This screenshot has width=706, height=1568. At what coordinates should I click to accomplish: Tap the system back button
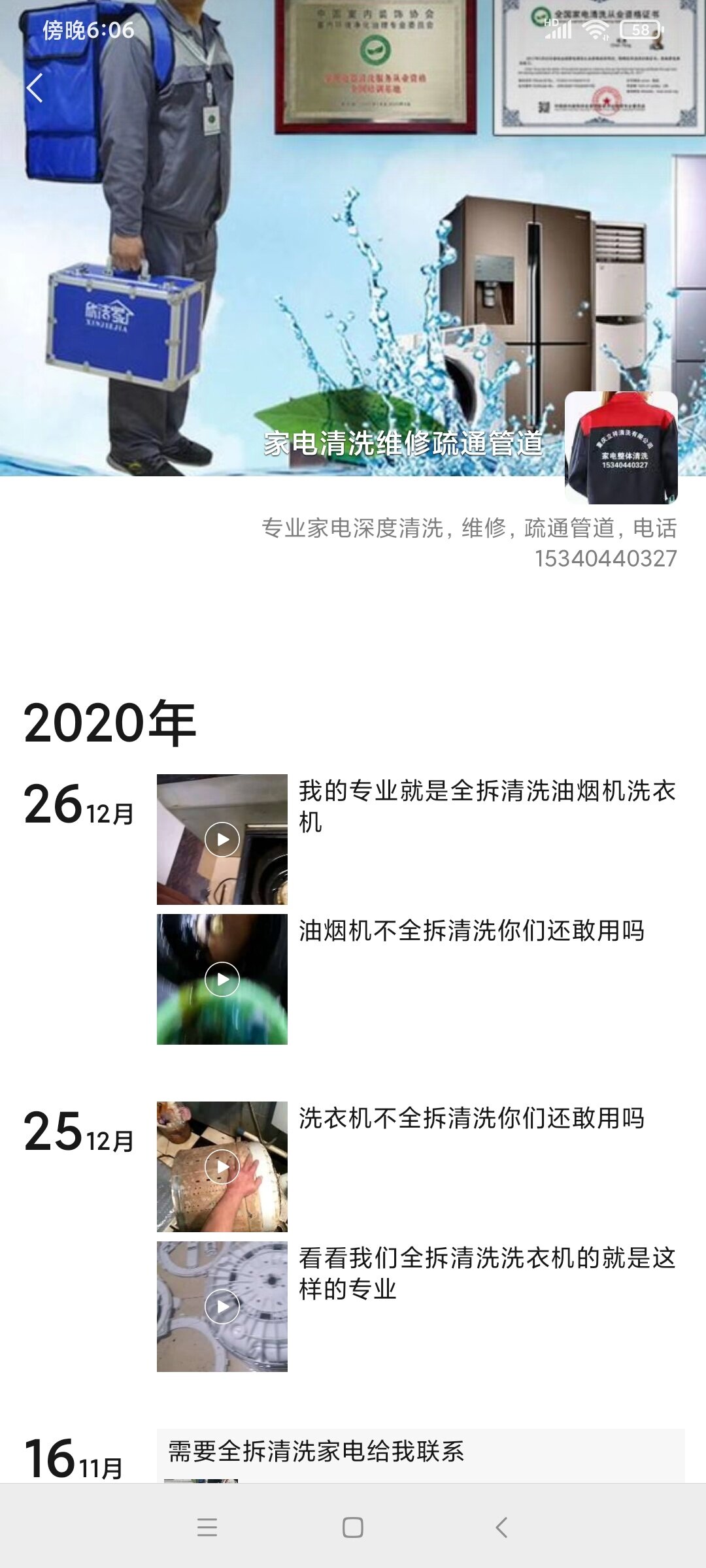point(501,1527)
